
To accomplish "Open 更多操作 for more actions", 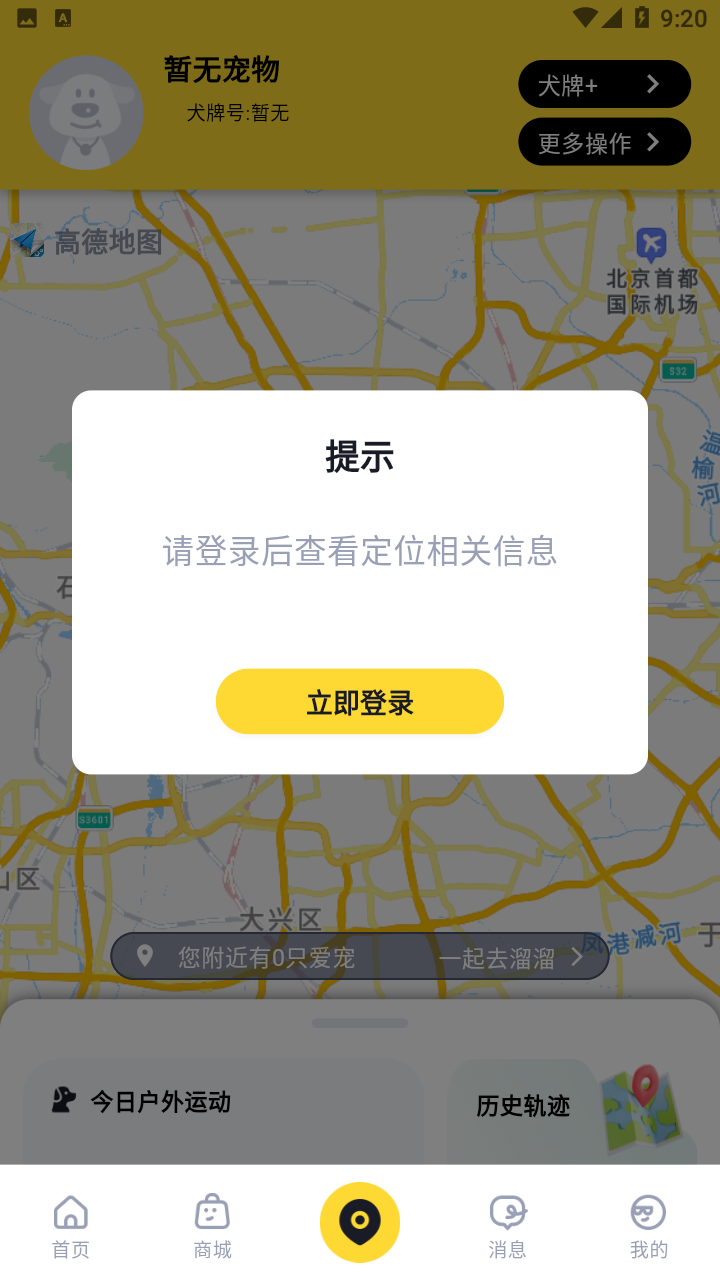I will coord(604,142).
